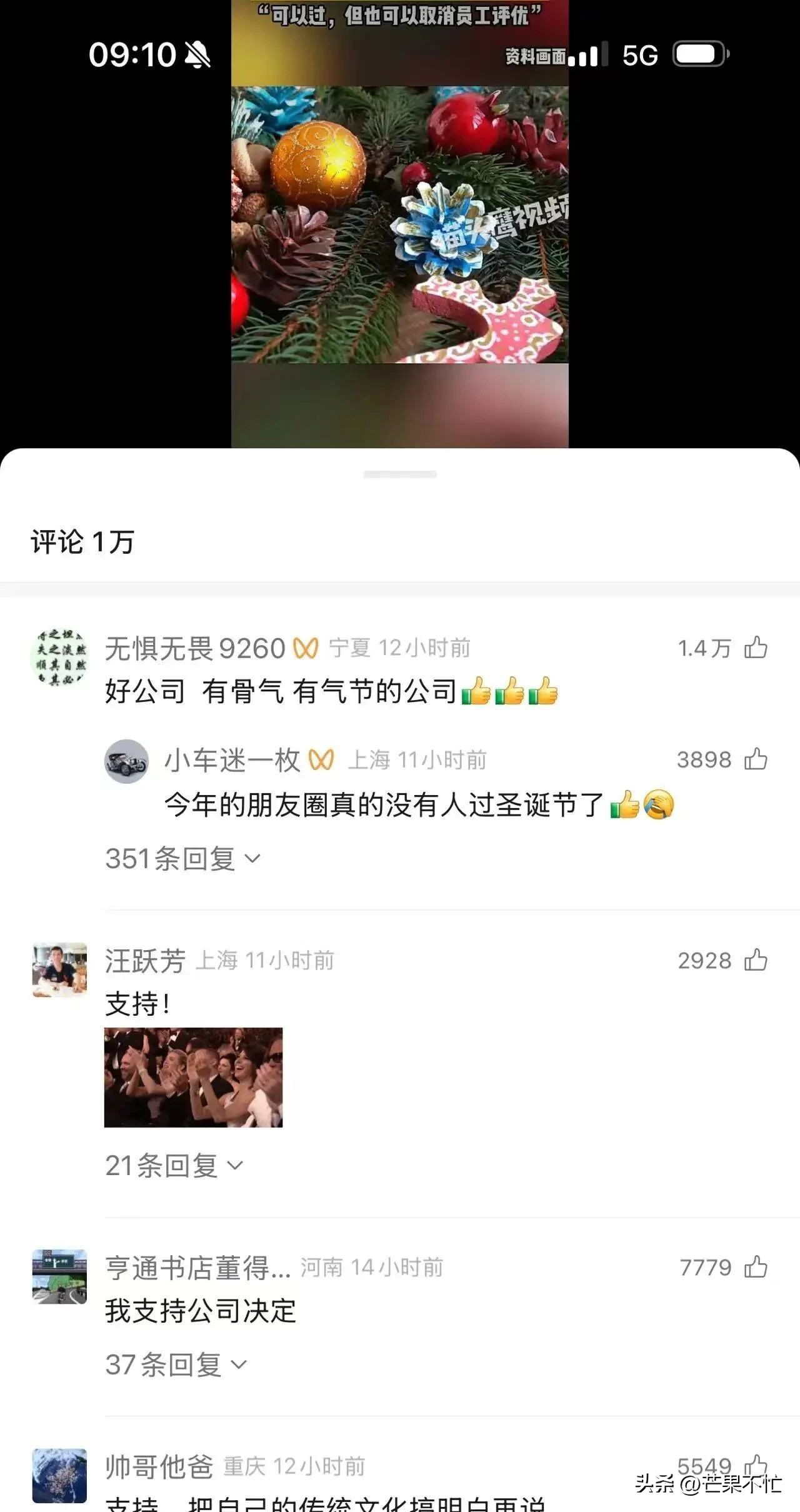
Task: Open 亨通书店董得's profile avatar
Action: coord(59,1276)
